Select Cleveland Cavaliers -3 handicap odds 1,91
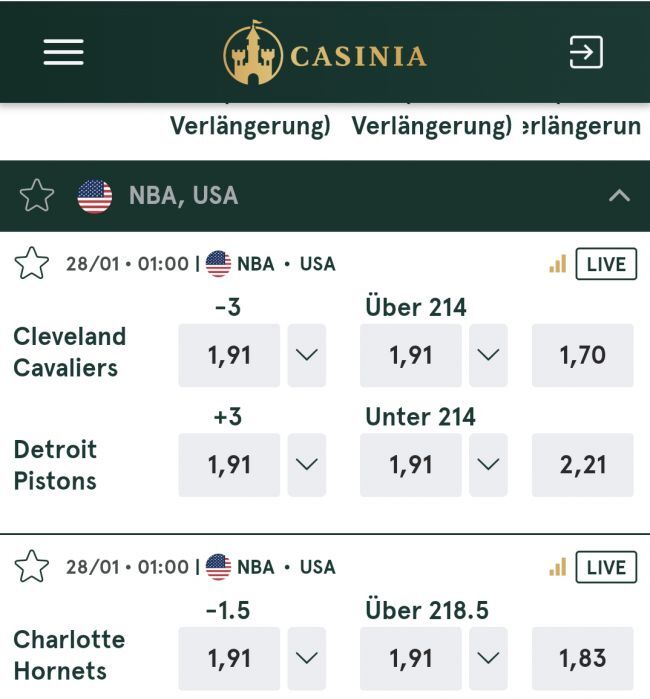 [x=229, y=355]
